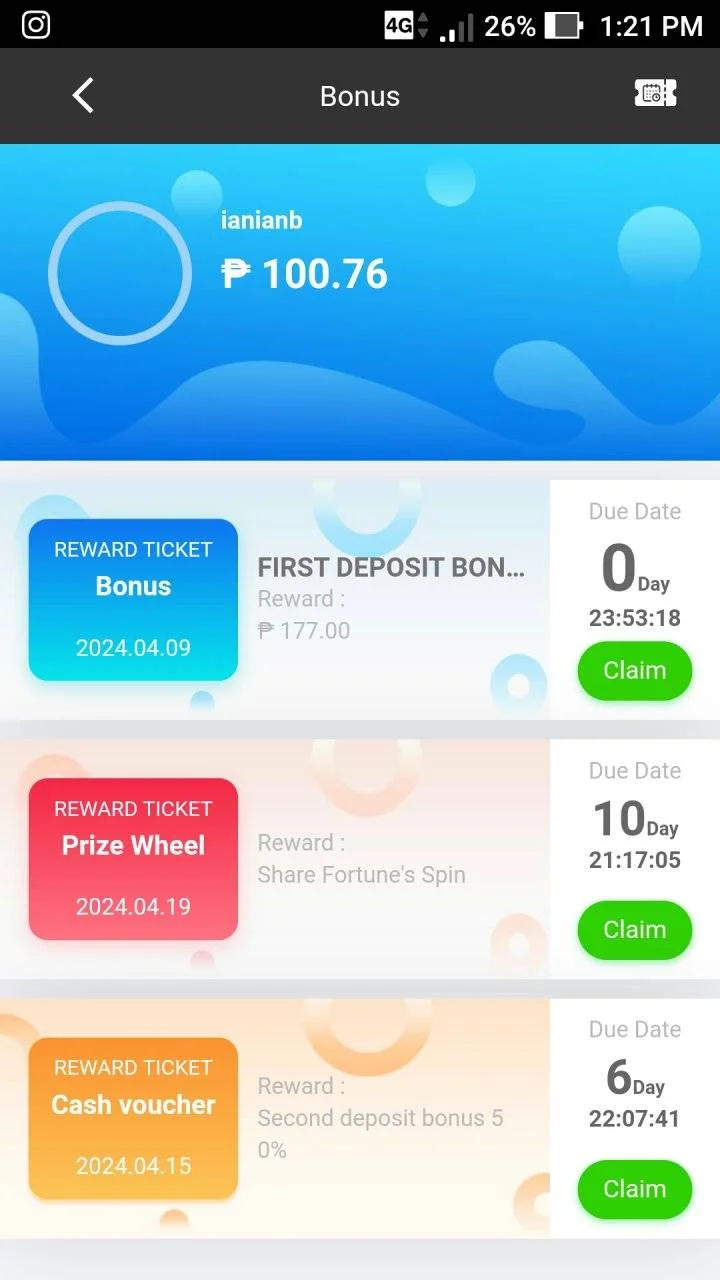720x1280 pixels.
Task: Open the ticket history icon
Action: [x=655, y=94]
